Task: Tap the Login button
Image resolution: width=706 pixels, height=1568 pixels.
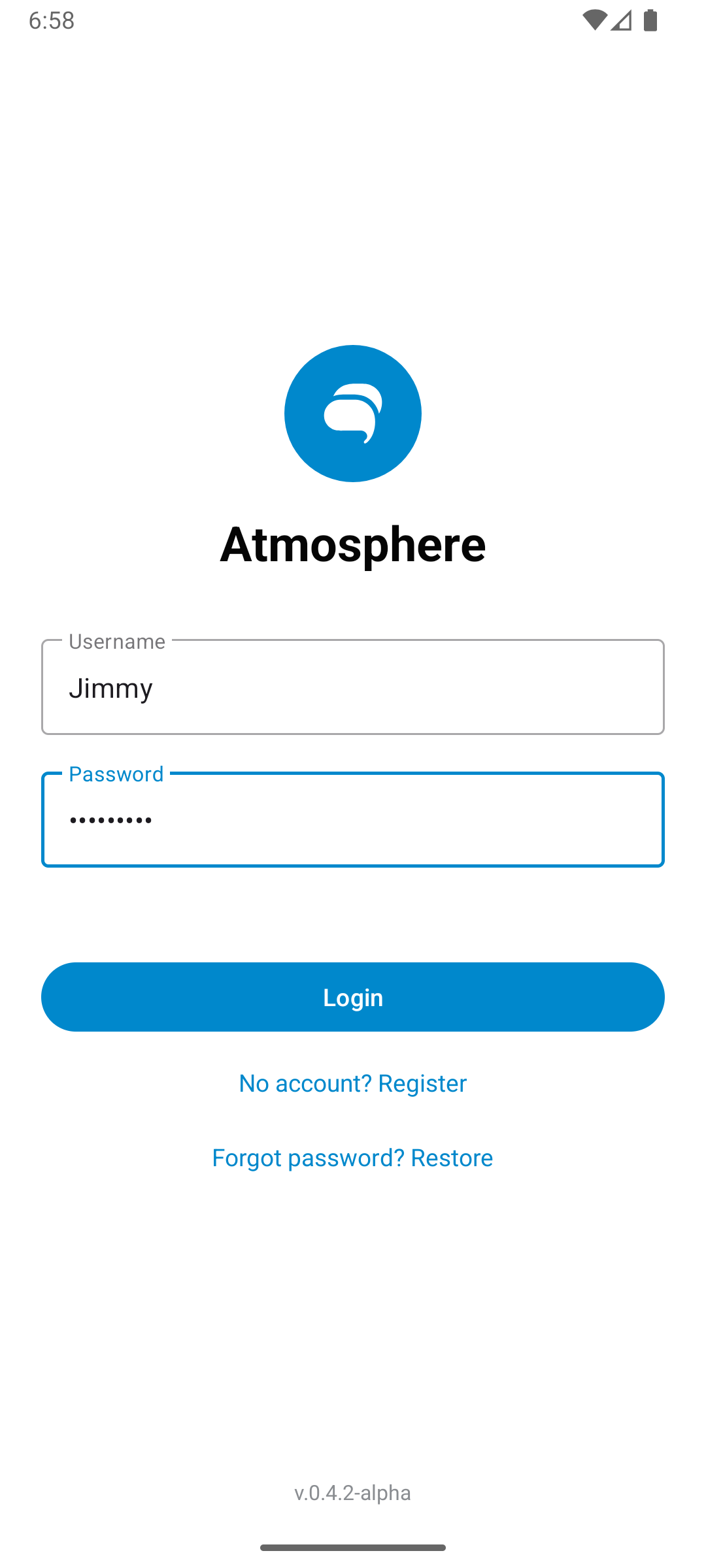Action: click(x=353, y=997)
